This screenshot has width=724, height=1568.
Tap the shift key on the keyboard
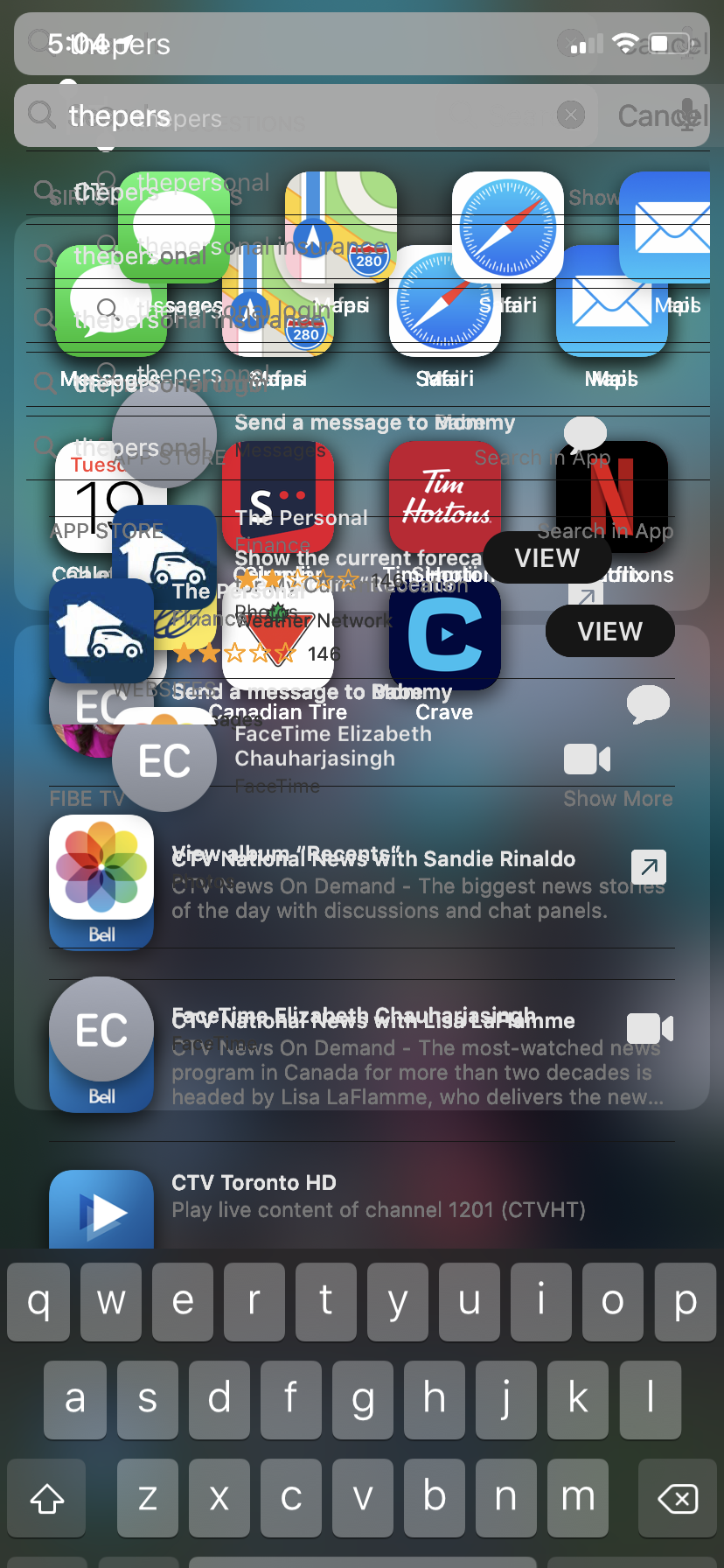(47, 1500)
